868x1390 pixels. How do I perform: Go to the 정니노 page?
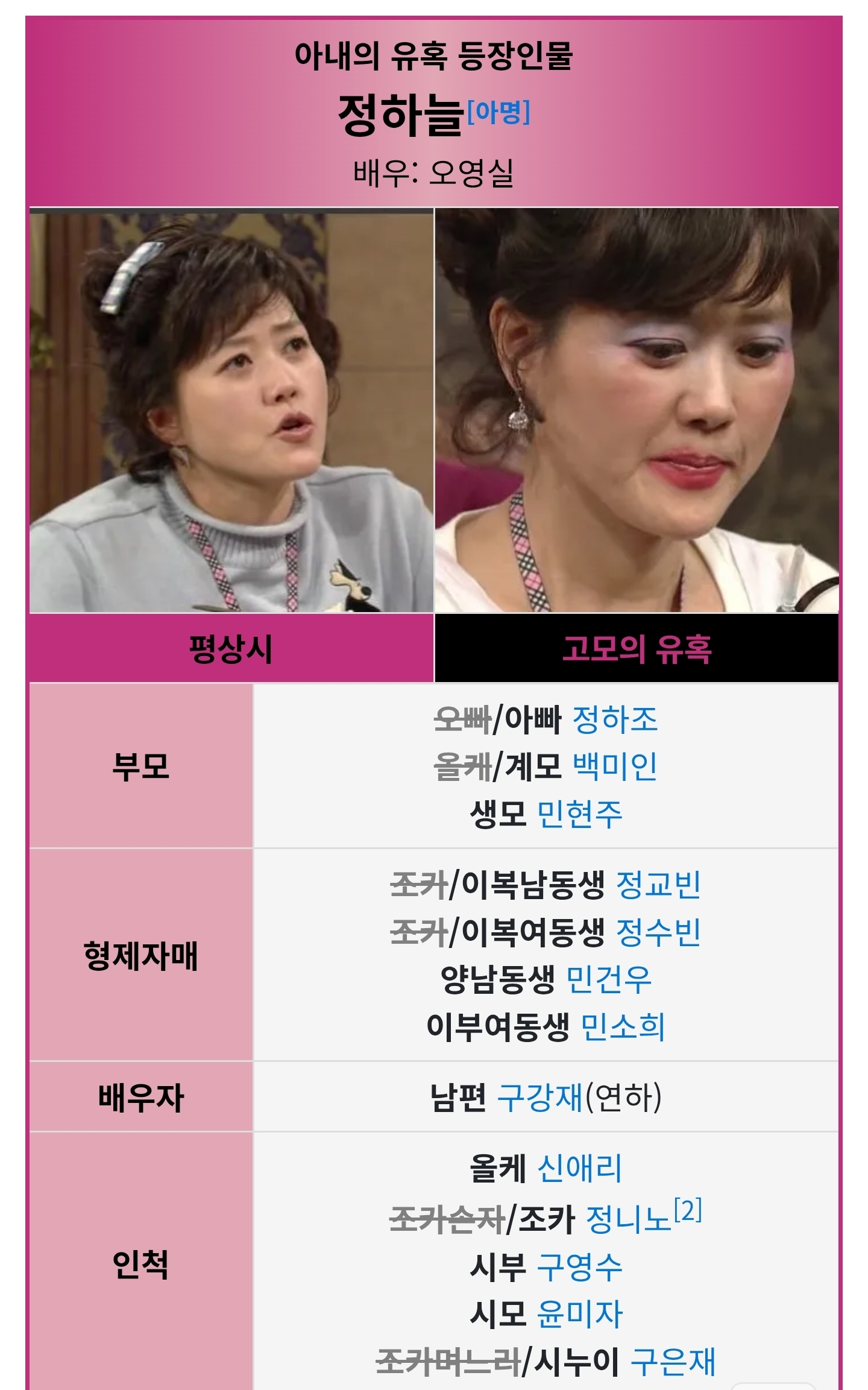tap(628, 1219)
